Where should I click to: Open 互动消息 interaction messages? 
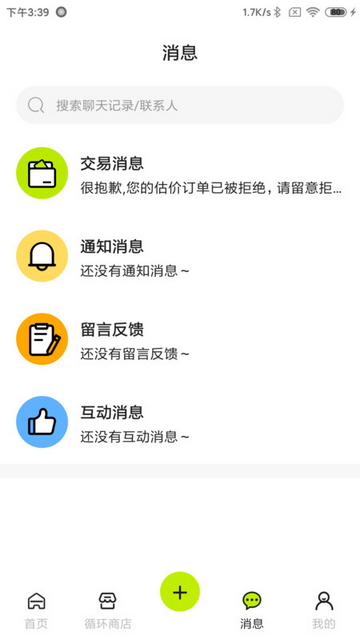tap(180, 422)
